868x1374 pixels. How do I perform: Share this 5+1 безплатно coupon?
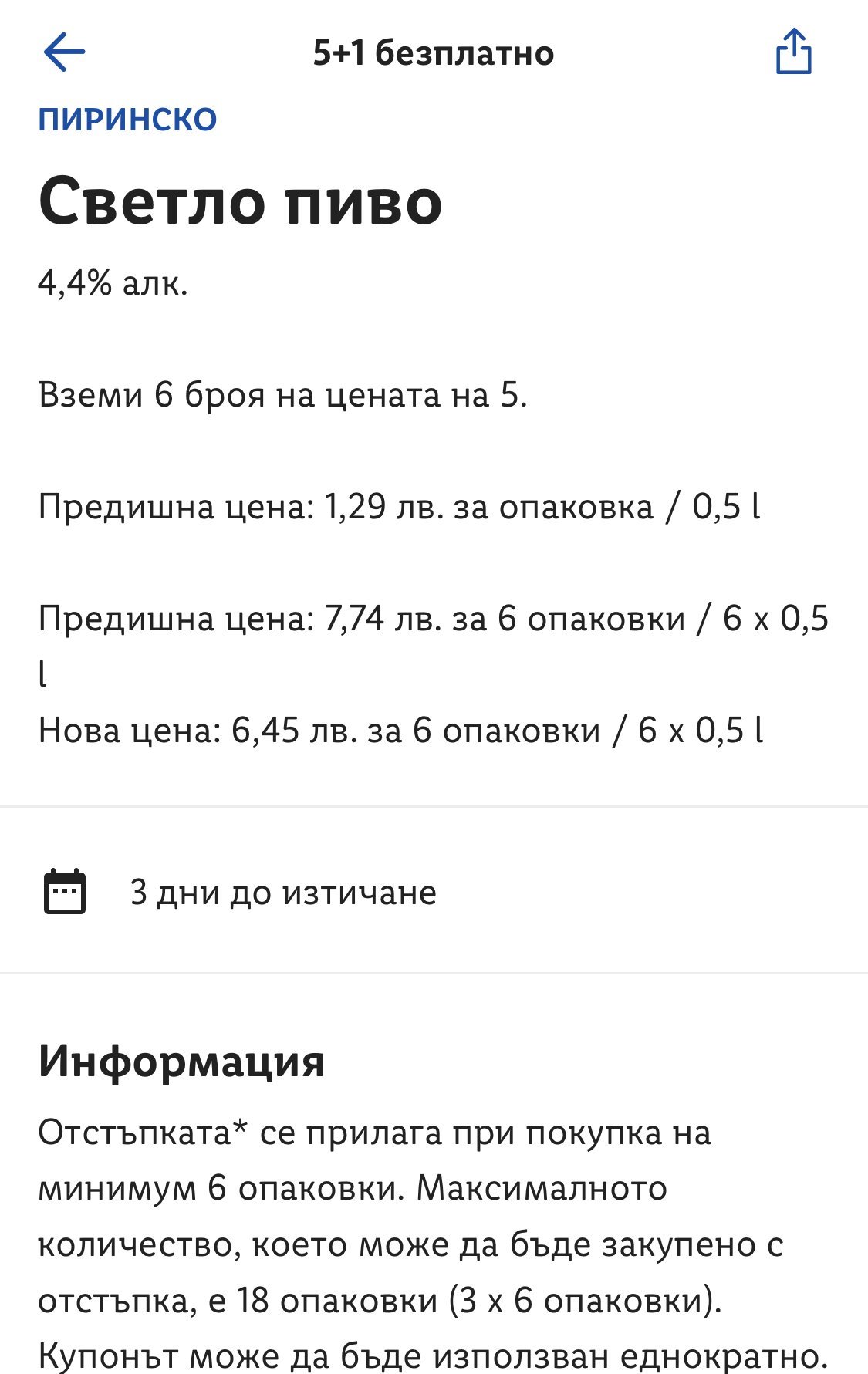793,52
